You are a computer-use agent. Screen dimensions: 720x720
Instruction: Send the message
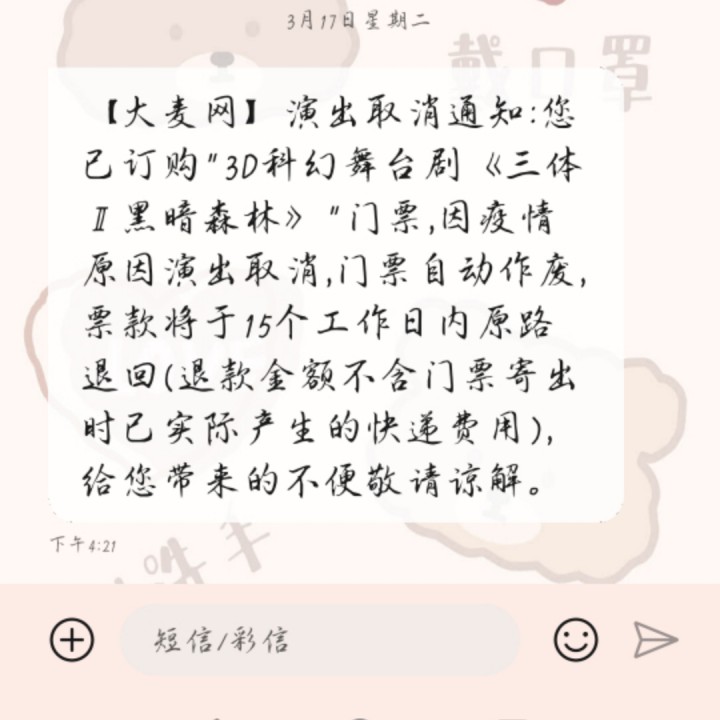(655, 639)
